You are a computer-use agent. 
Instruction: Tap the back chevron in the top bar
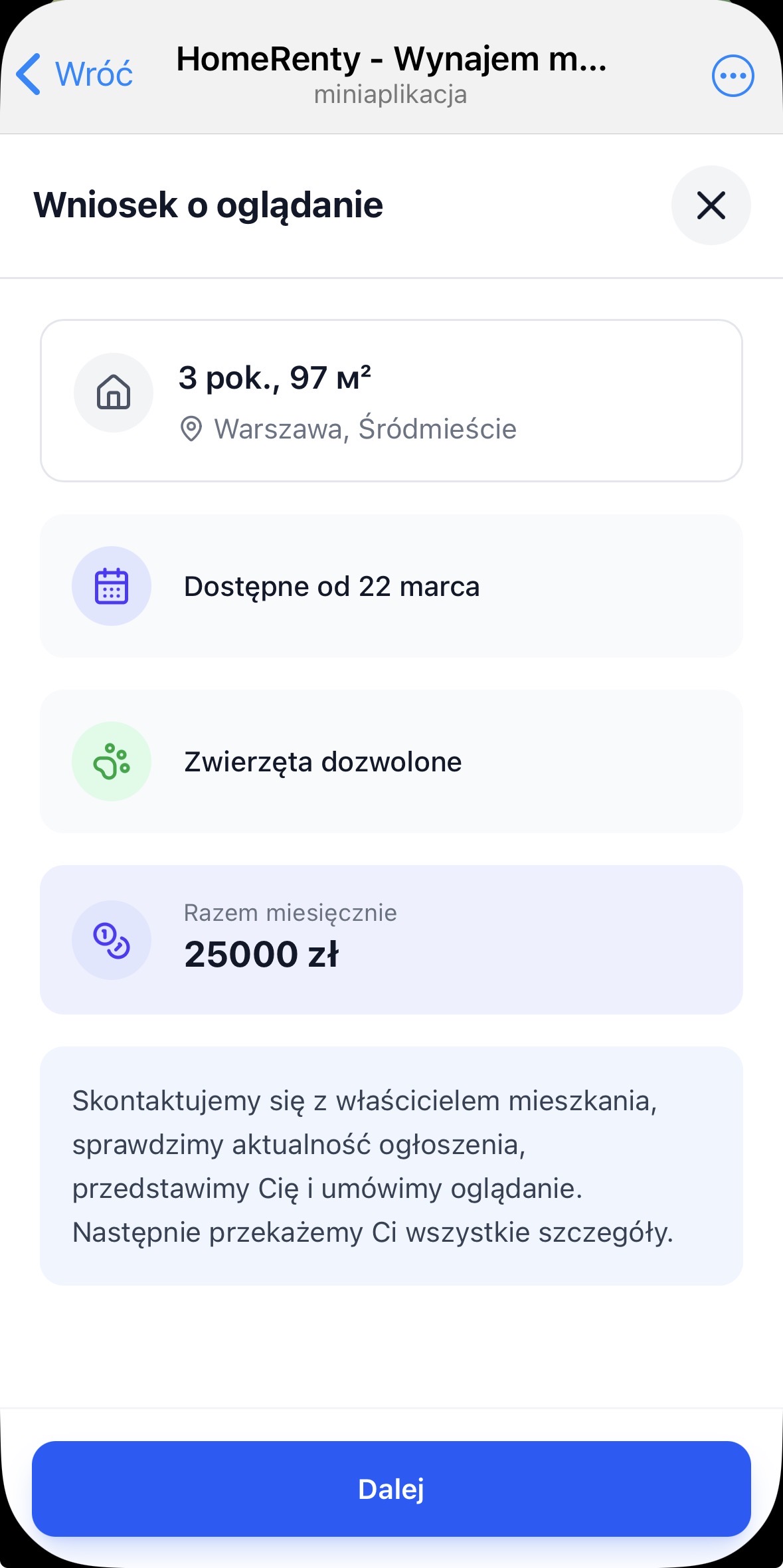29,73
